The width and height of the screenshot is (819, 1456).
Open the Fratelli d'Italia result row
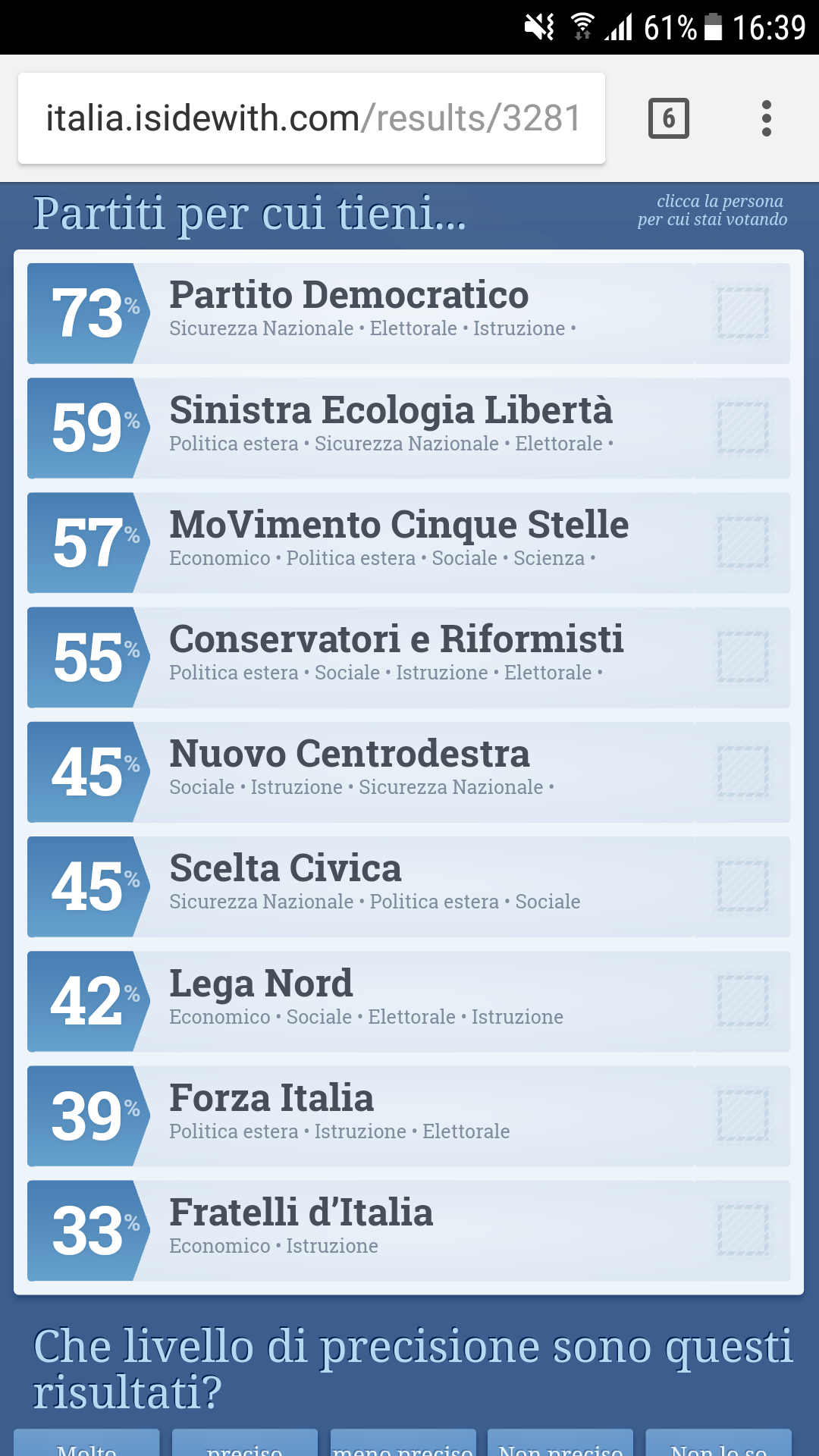409,1230
